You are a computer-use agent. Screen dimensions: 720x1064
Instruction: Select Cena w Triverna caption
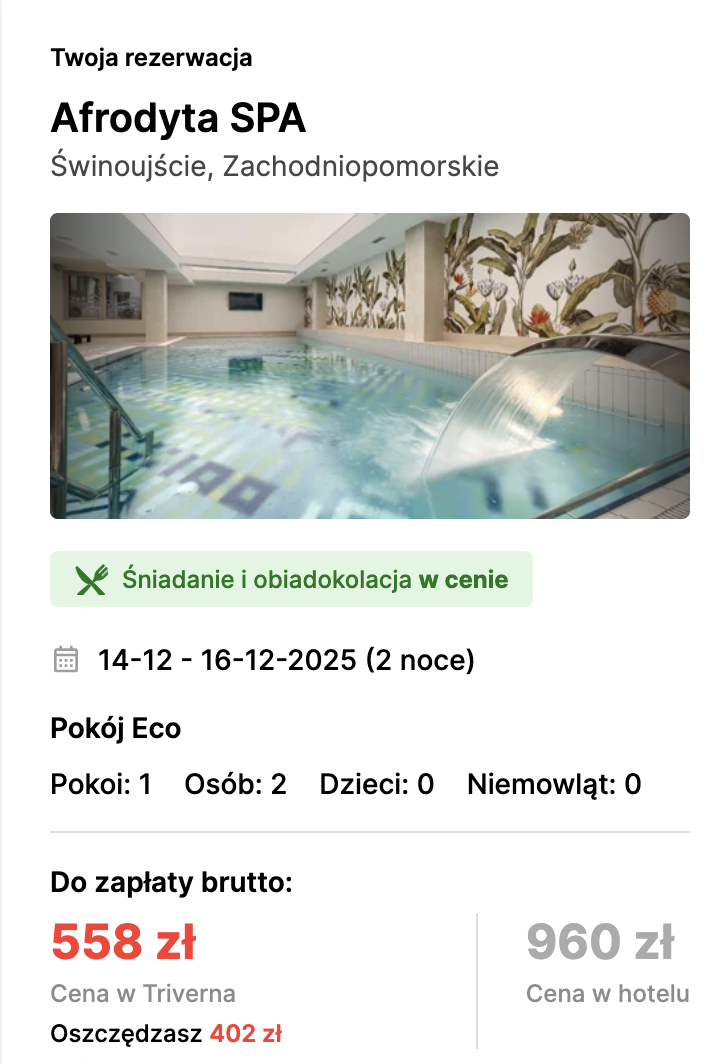(x=143, y=994)
